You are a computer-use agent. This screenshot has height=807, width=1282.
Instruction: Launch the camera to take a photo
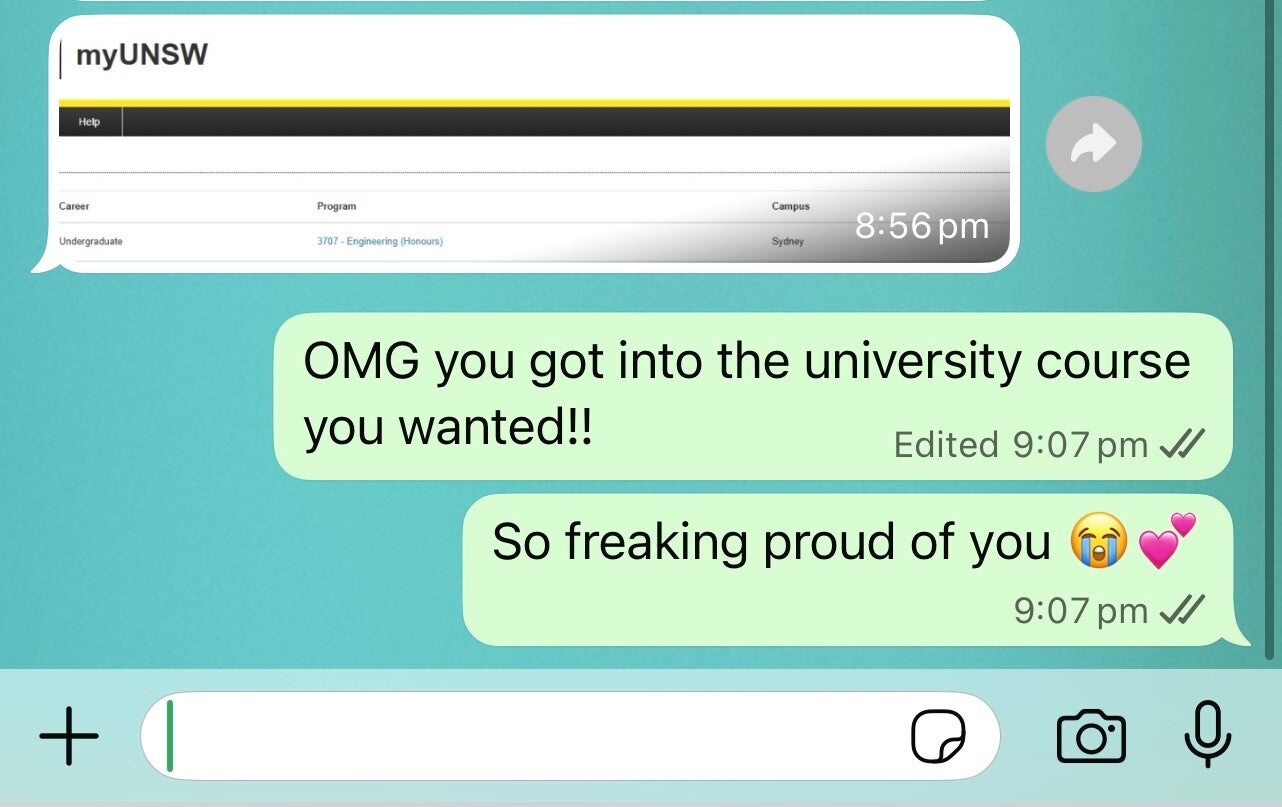click(1091, 737)
